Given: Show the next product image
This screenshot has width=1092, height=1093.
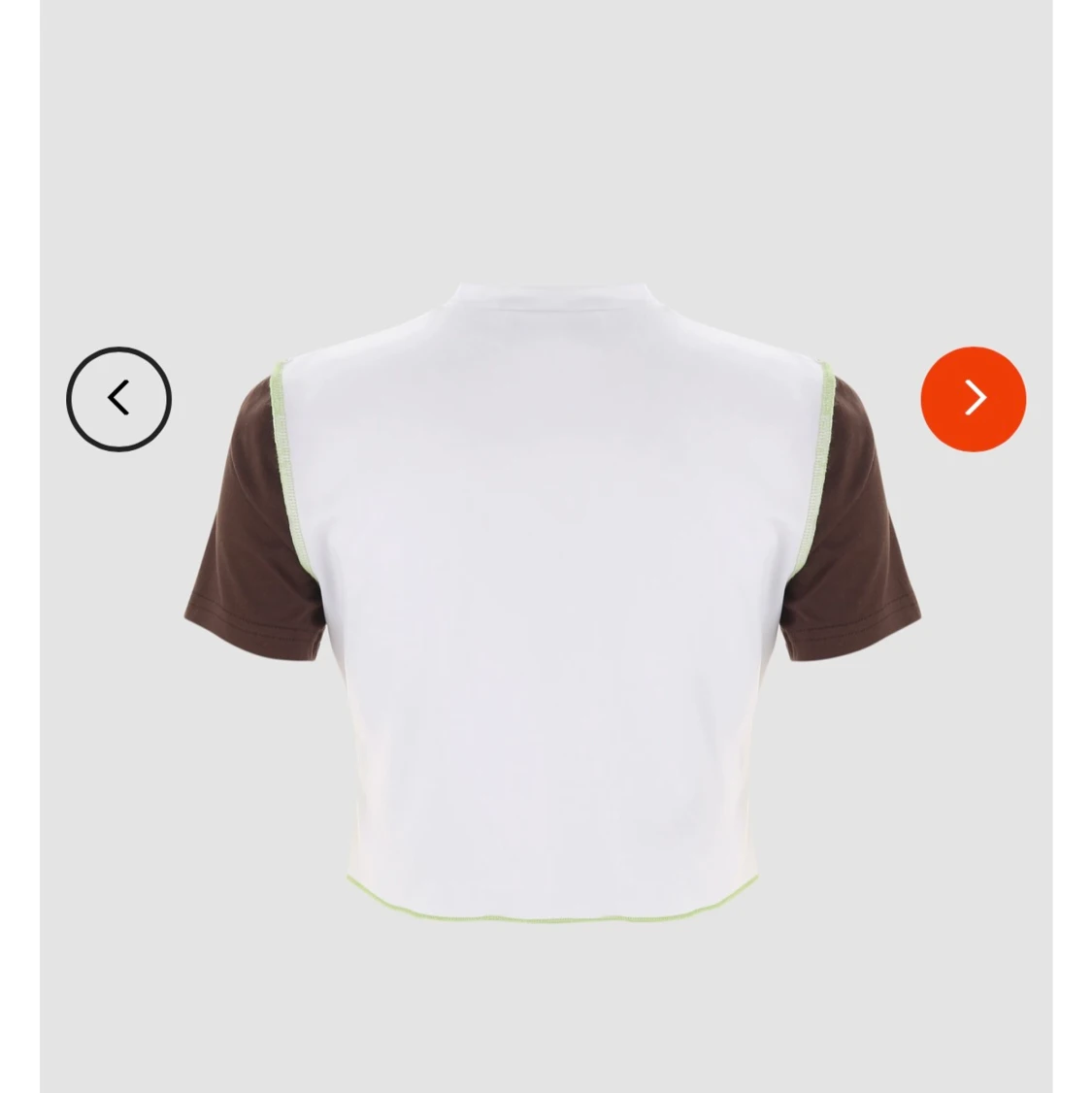Looking at the screenshot, I should pos(973,398).
